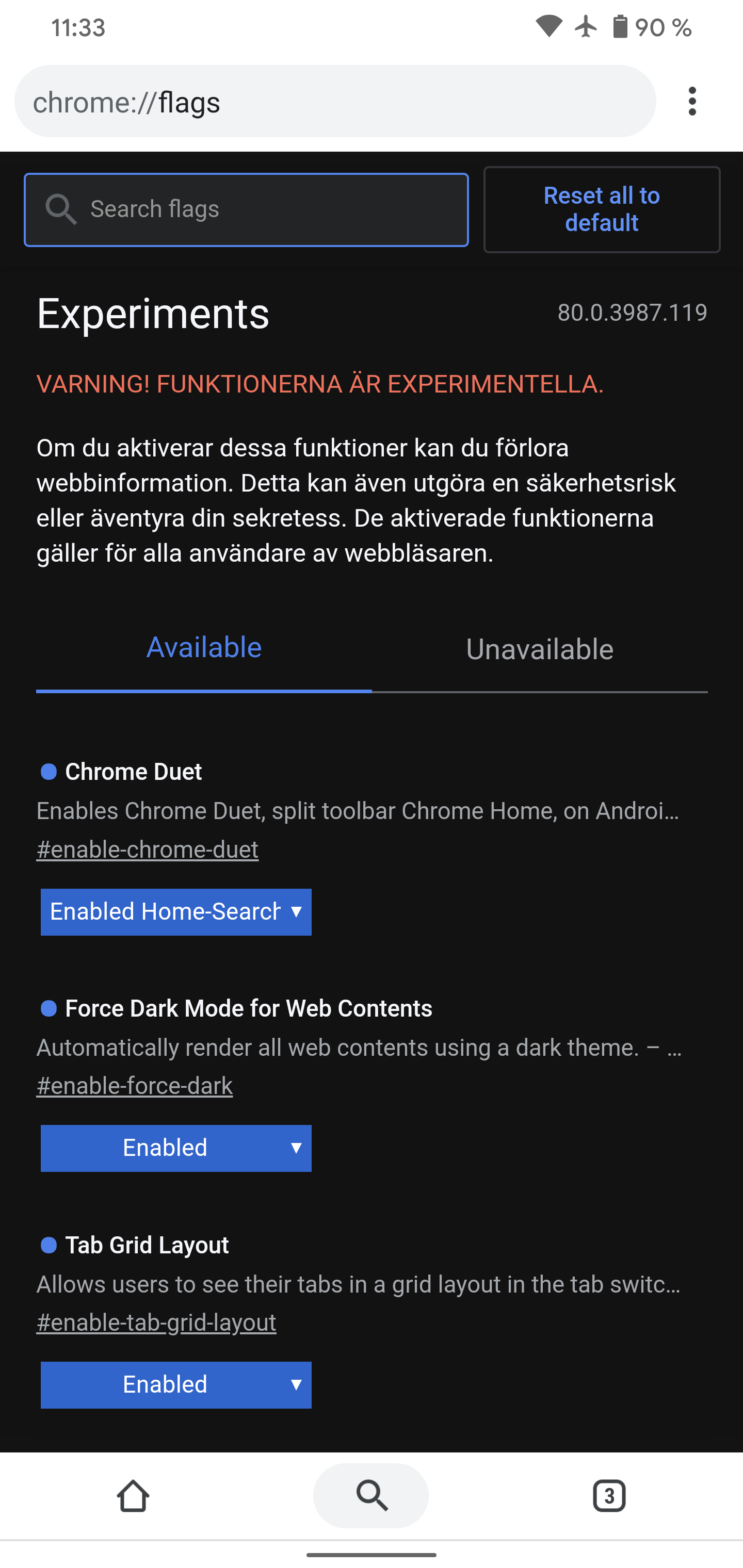743x1568 pixels.
Task: Expand the Chrome Duet dropdown
Action: [176, 912]
